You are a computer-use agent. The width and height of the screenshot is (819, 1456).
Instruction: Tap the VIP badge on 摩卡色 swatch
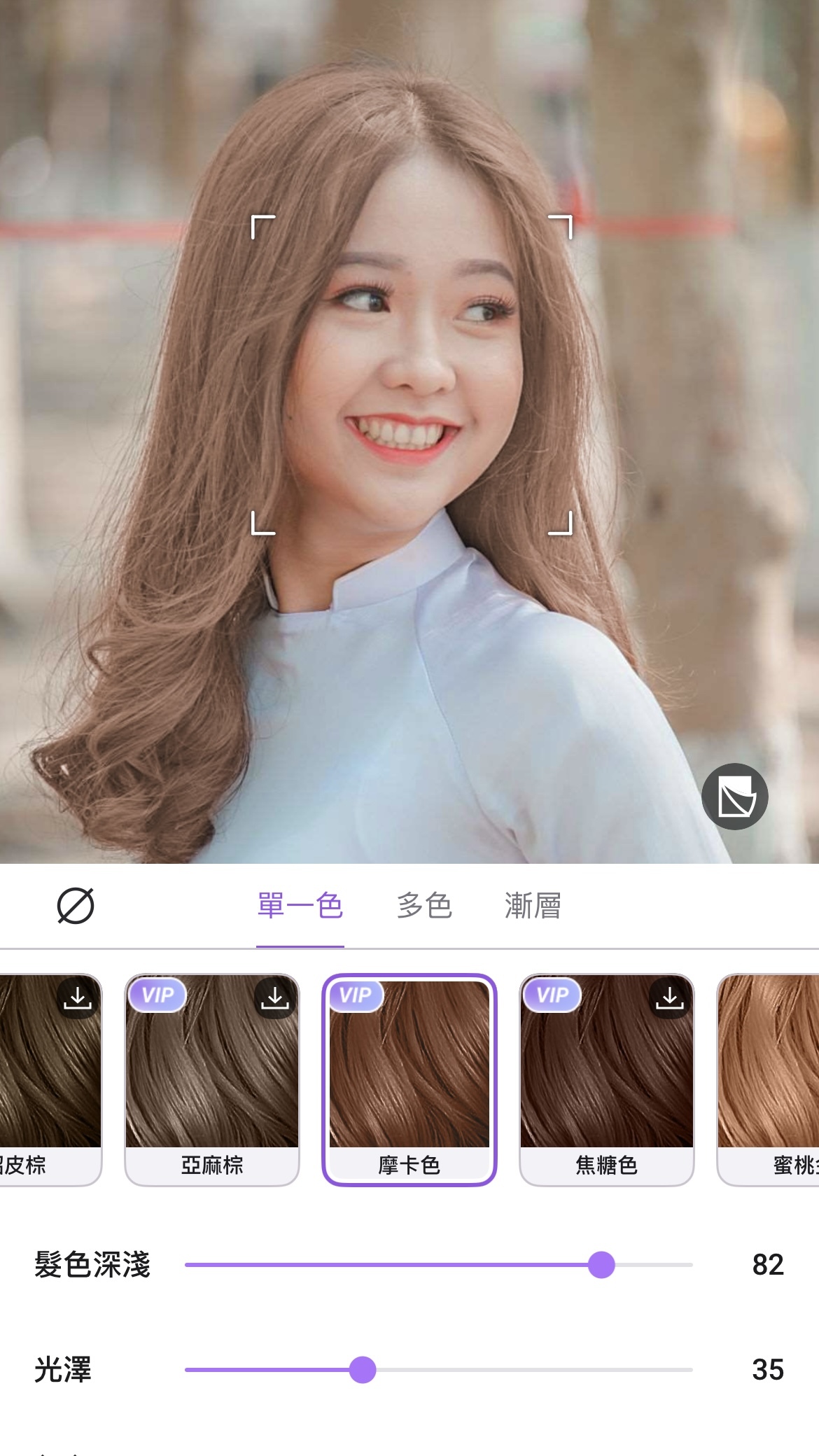(358, 995)
